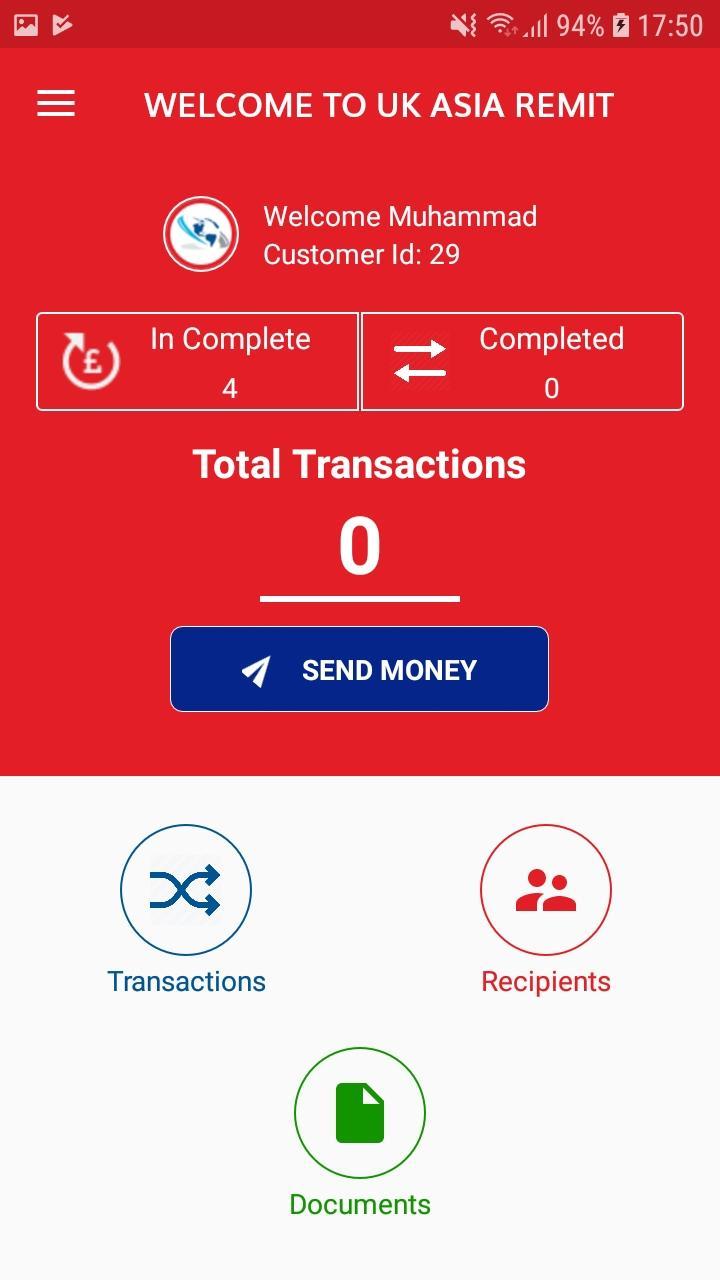View the Recipients list
This screenshot has width=720, height=1280.
coord(545,891)
